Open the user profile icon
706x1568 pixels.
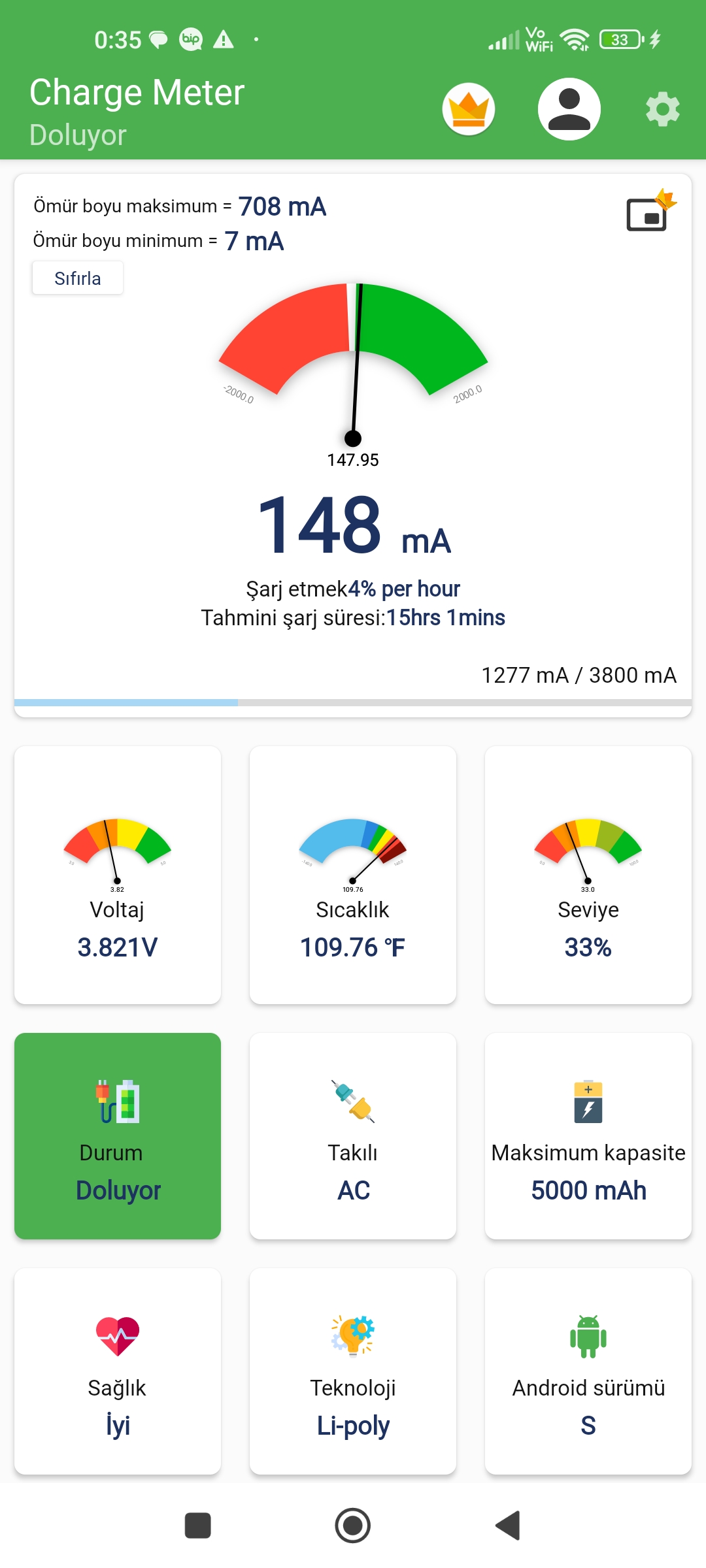[569, 109]
